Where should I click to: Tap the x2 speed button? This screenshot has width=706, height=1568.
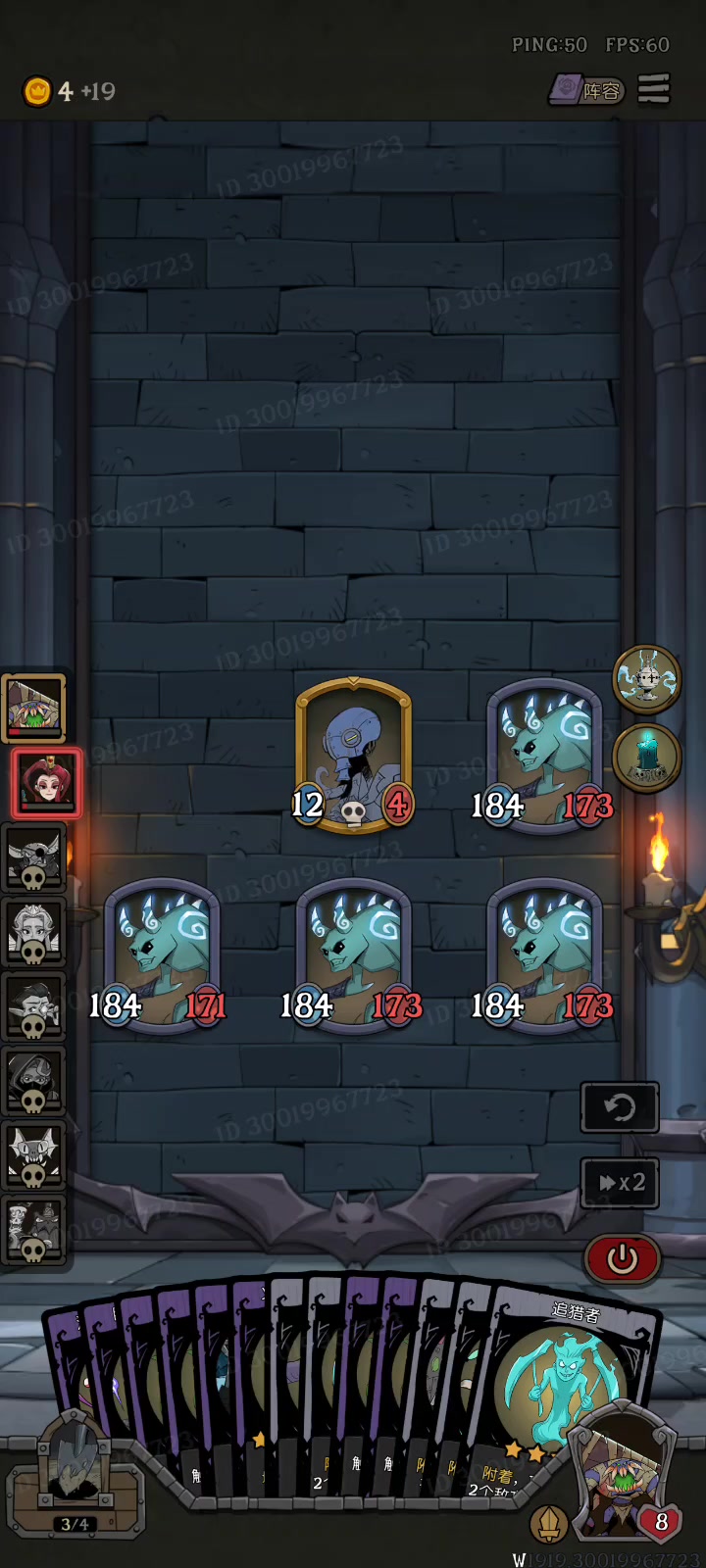tap(621, 1183)
